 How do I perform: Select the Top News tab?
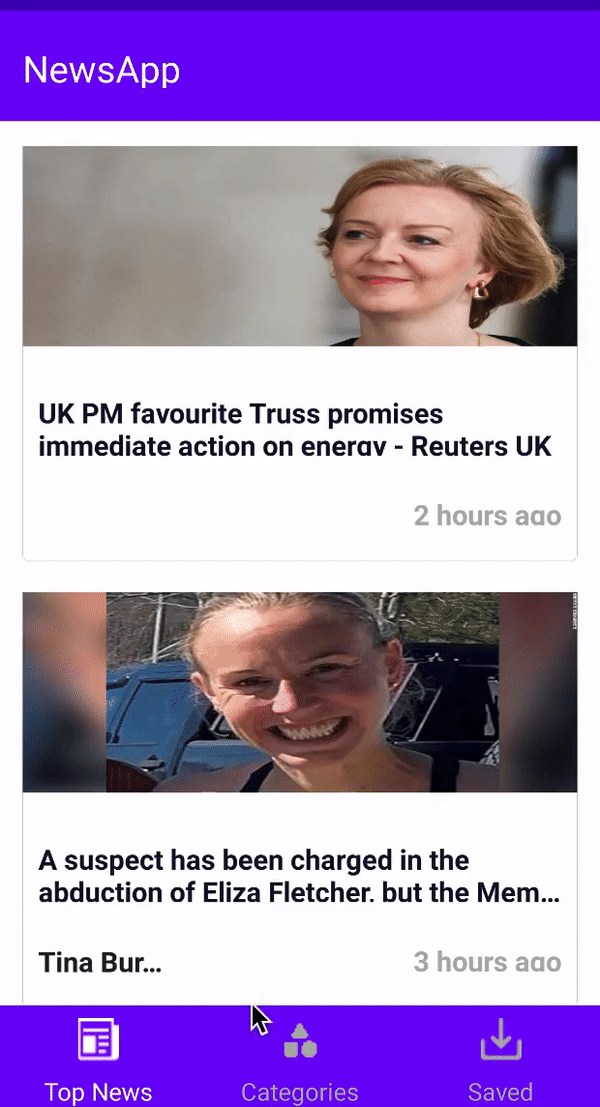(x=98, y=1058)
